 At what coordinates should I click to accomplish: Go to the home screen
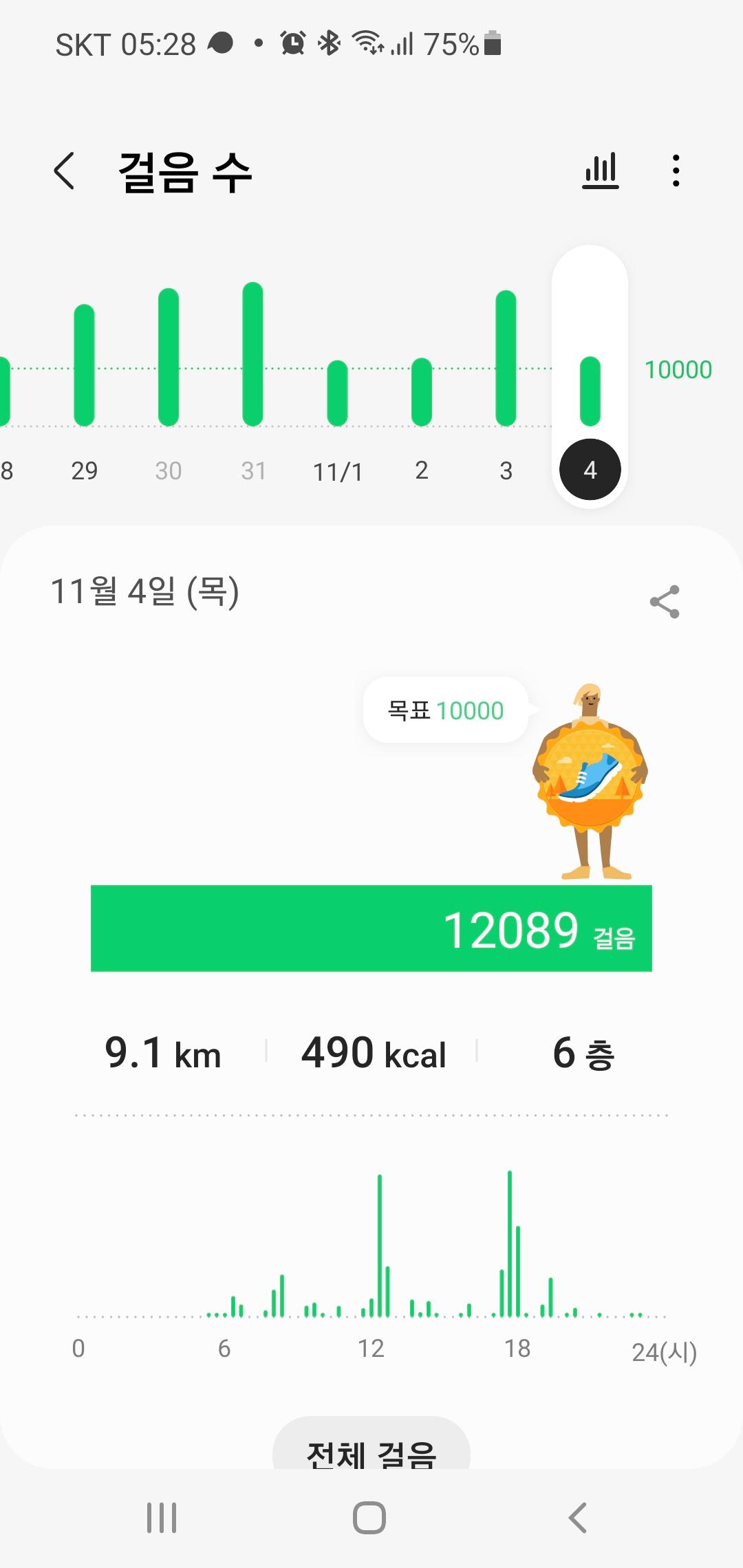point(369,1517)
